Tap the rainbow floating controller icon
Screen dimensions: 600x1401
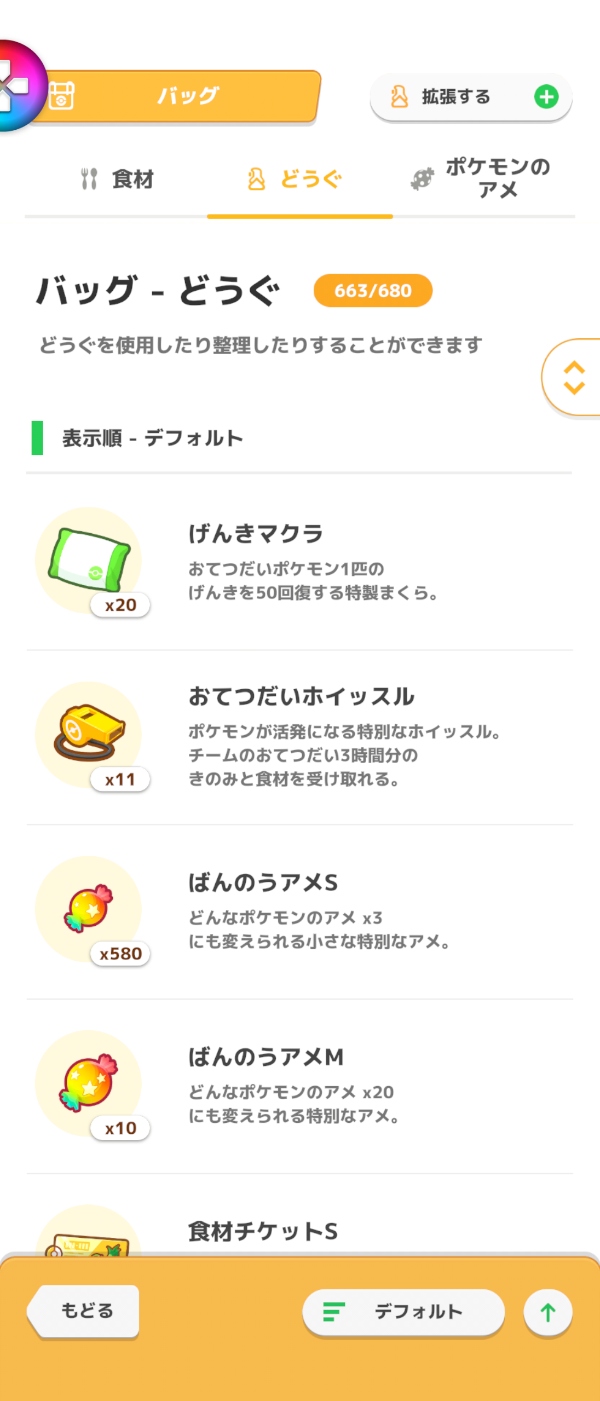click(x=15, y=87)
